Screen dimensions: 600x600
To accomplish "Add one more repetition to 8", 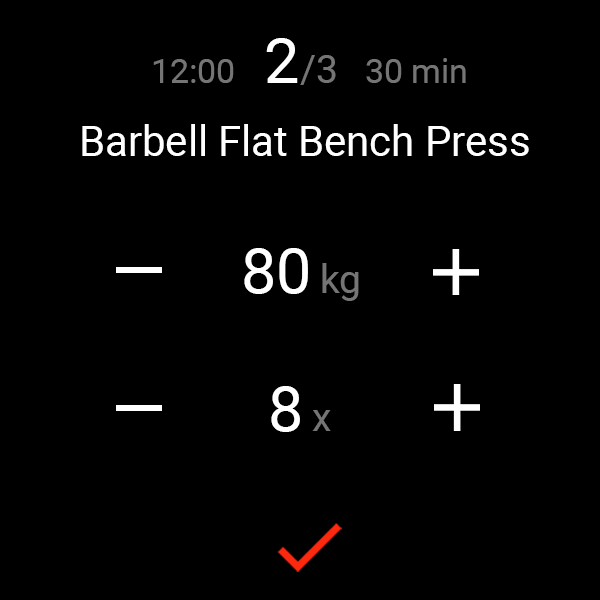I will point(456,408).
